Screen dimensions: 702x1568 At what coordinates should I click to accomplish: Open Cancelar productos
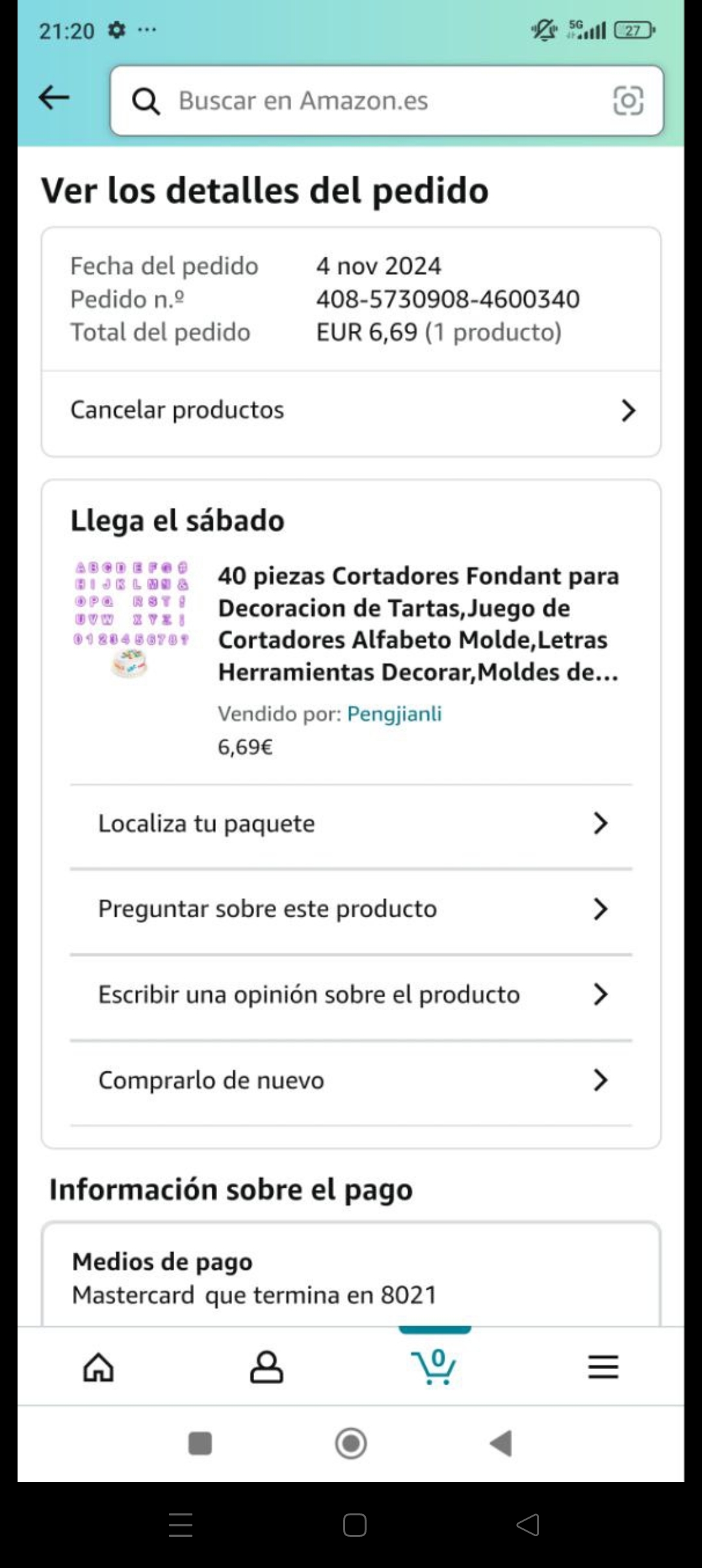coord(351,410)
